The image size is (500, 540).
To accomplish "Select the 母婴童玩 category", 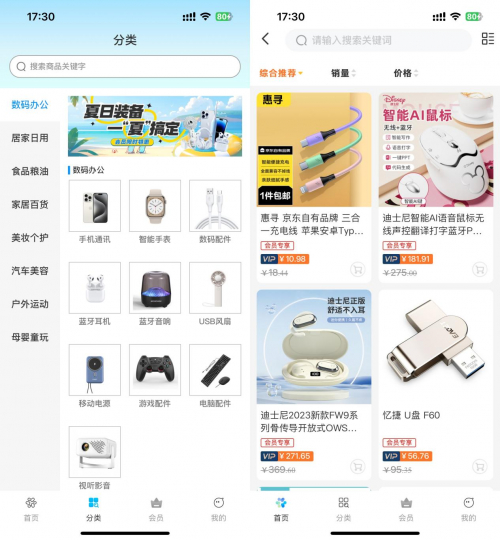I will [30, 337].
